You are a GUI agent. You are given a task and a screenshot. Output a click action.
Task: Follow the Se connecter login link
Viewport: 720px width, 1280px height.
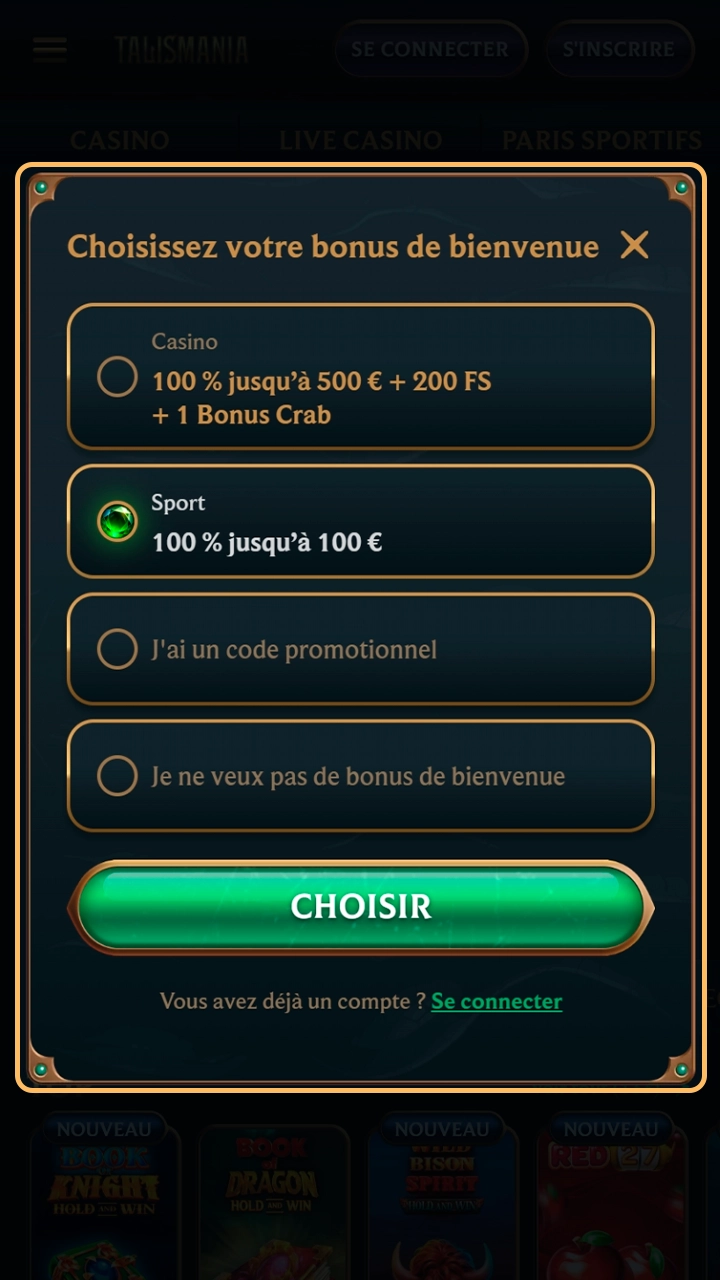click(x=496, y=1001)
